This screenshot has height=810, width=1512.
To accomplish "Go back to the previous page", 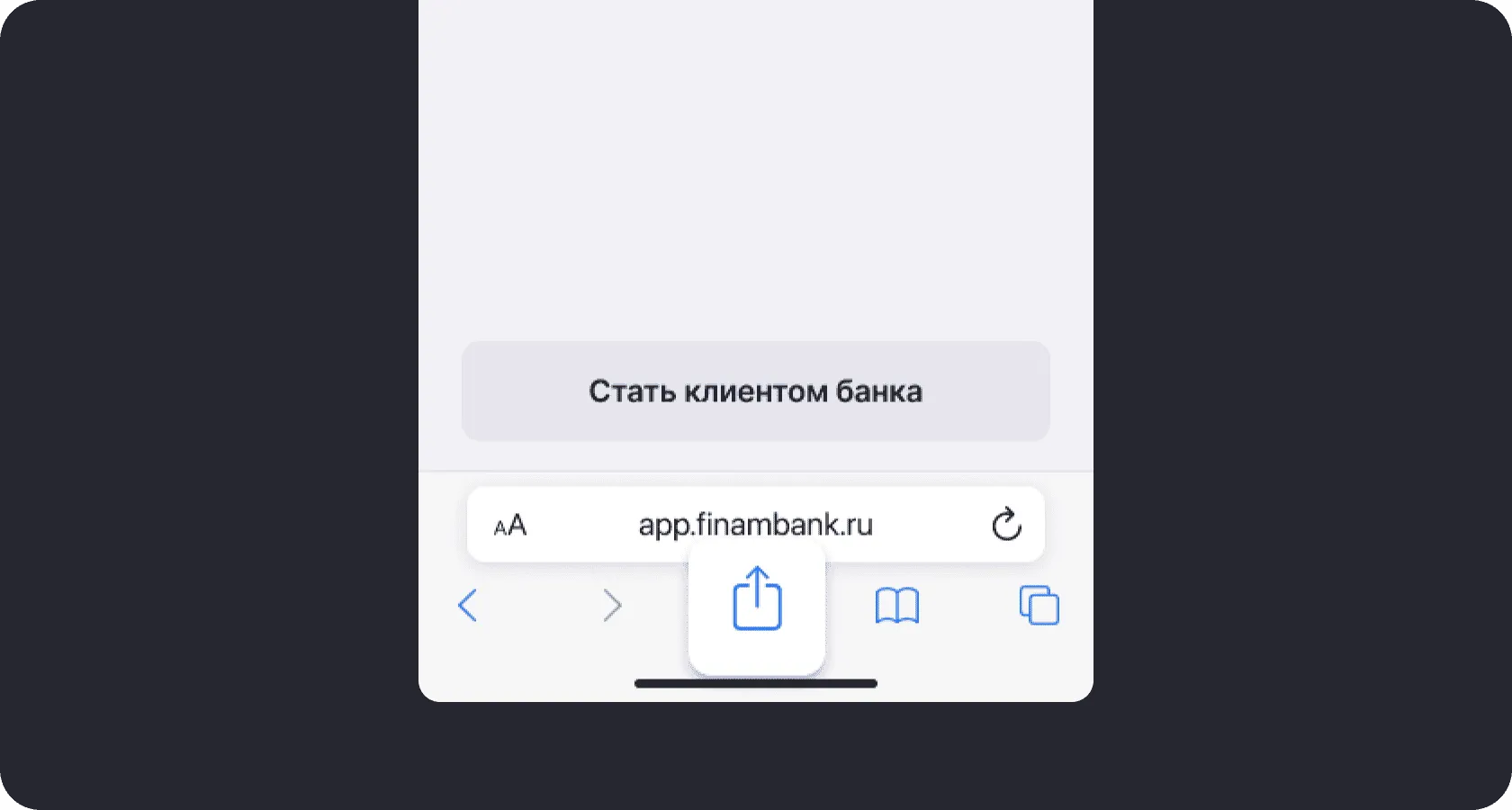I will point(467,606).
